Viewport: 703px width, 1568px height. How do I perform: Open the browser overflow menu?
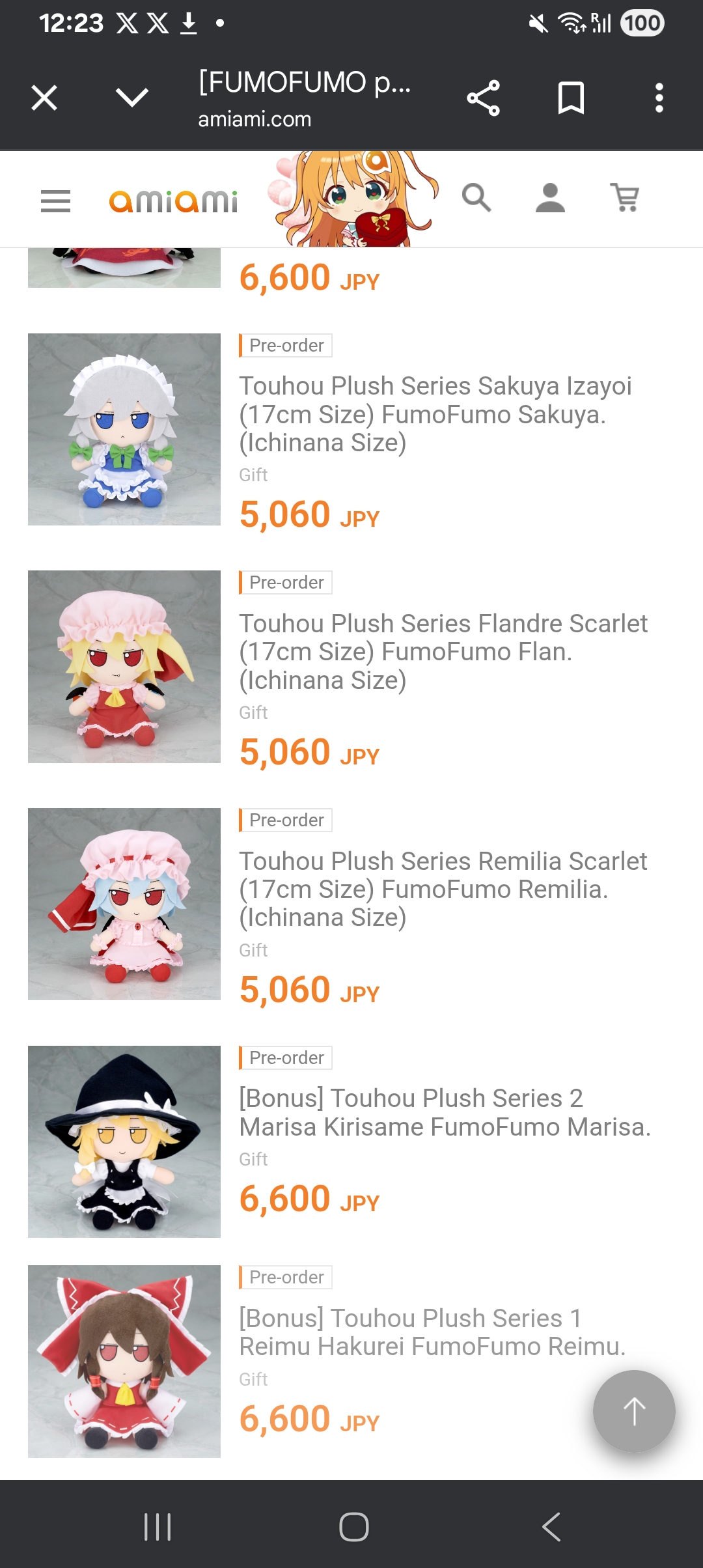click(x=659, y=98)
